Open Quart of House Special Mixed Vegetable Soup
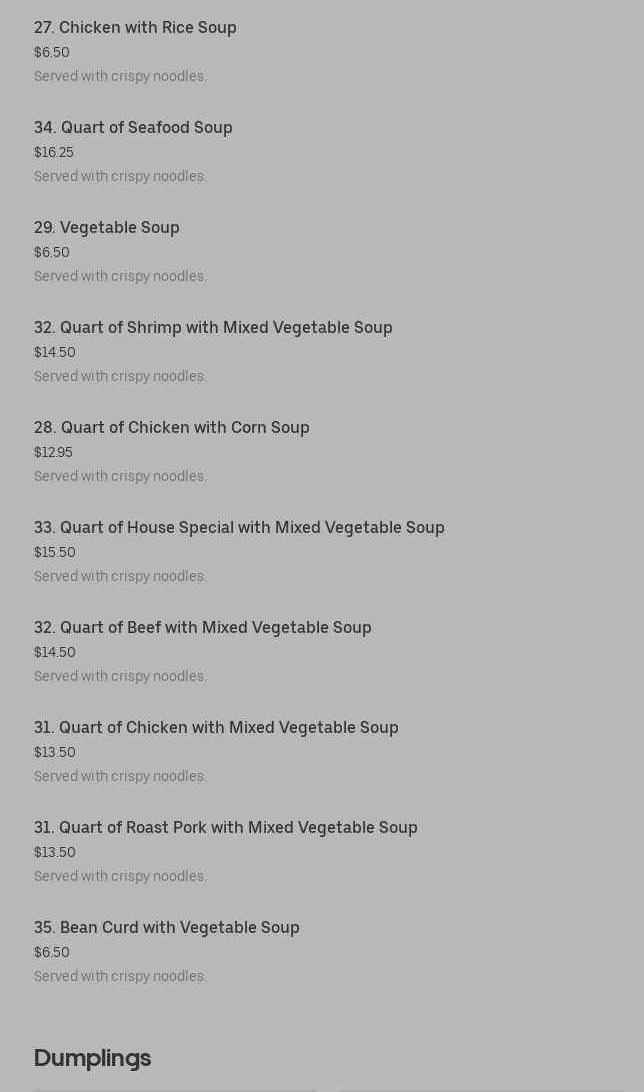The image size is (644, 1092). pos(239,528)
